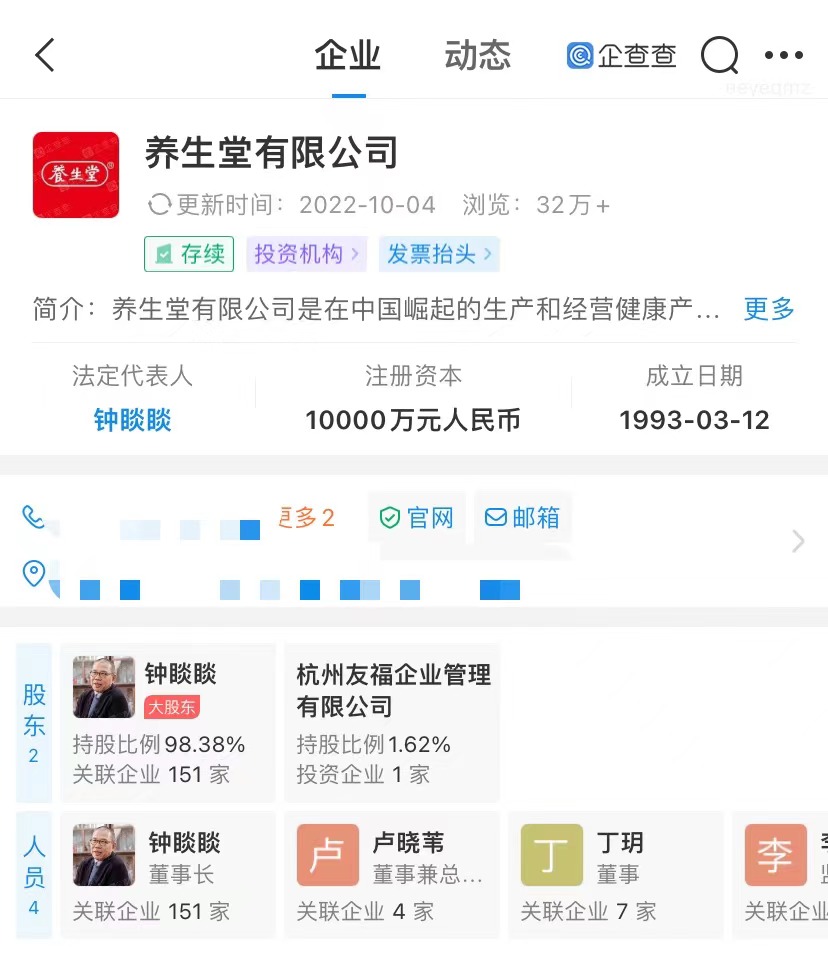The height and width of the screenshot is (953, 828).
Task: Open shareholder 杭州友福企业管理有限公司 card
Action: click(x=392, y=722)
